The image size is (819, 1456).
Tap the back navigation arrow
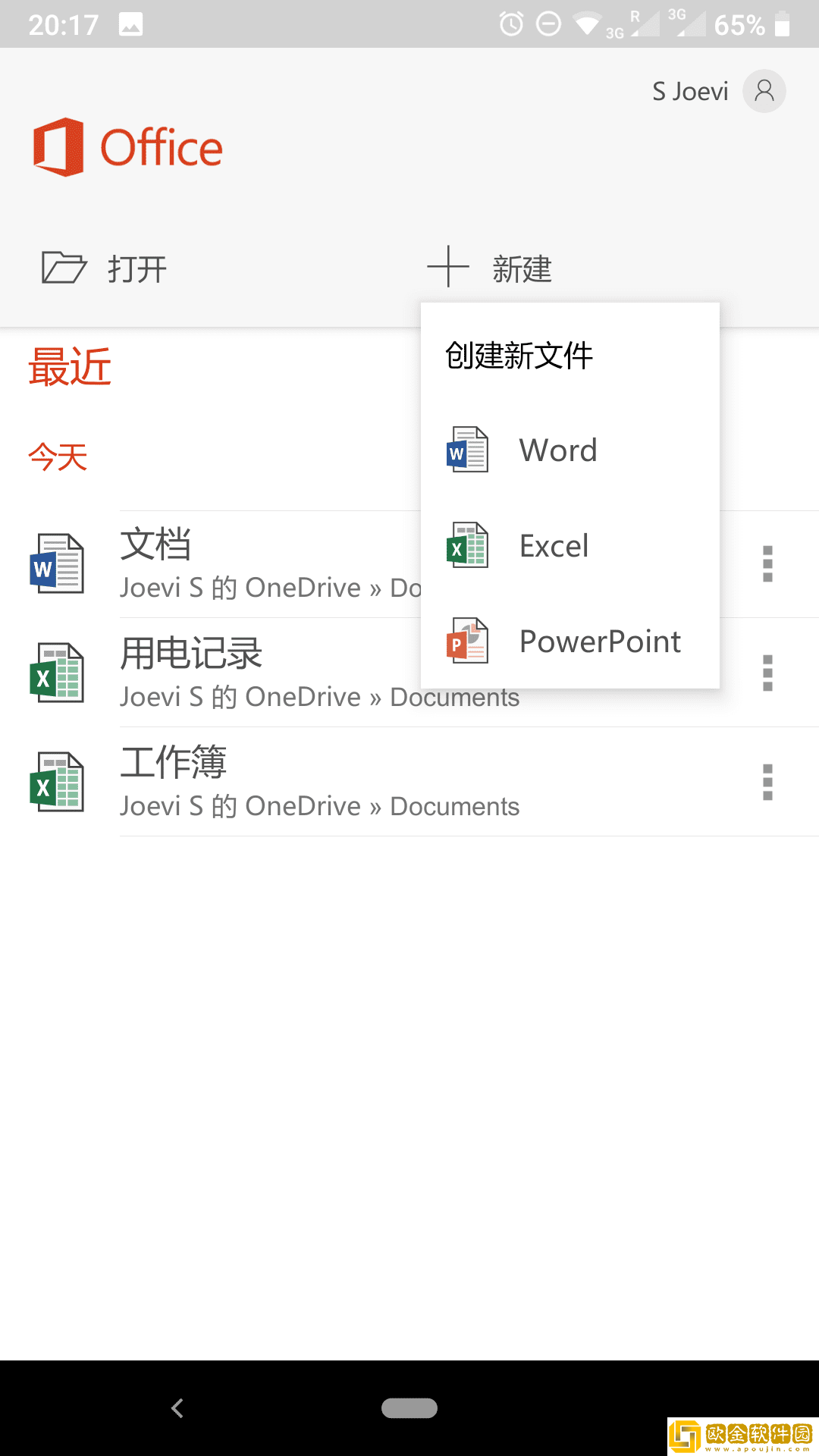pyautogui.click(x=176, y=1408)
